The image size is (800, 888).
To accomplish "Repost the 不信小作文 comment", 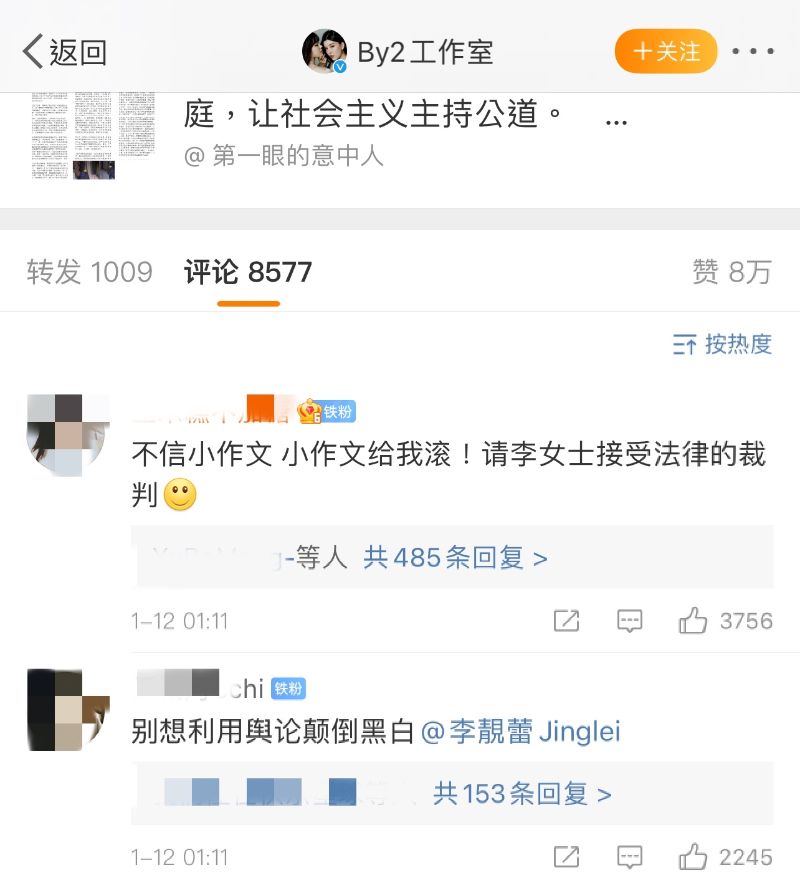I will click(566, 621).
